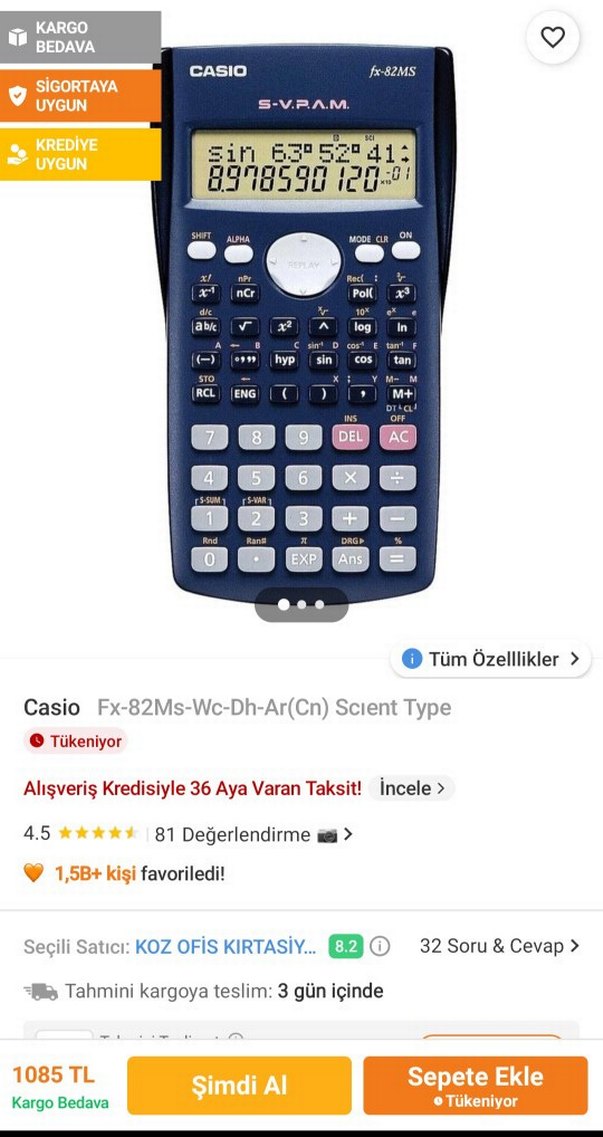Open the Casio calculator product image
This screenshot has width=603, height=1137.
point(301,320)
